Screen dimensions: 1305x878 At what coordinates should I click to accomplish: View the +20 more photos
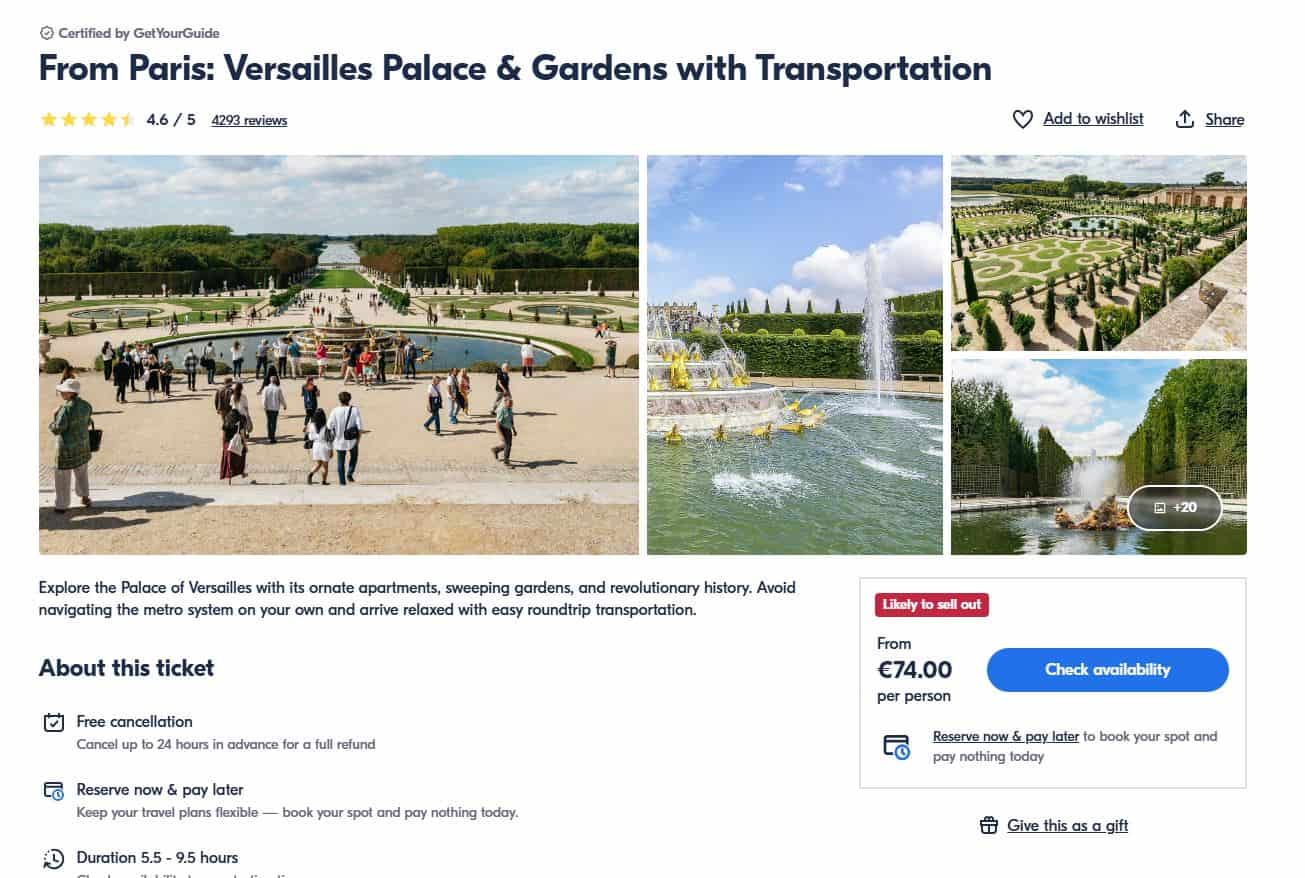(x=1174, y=507)
